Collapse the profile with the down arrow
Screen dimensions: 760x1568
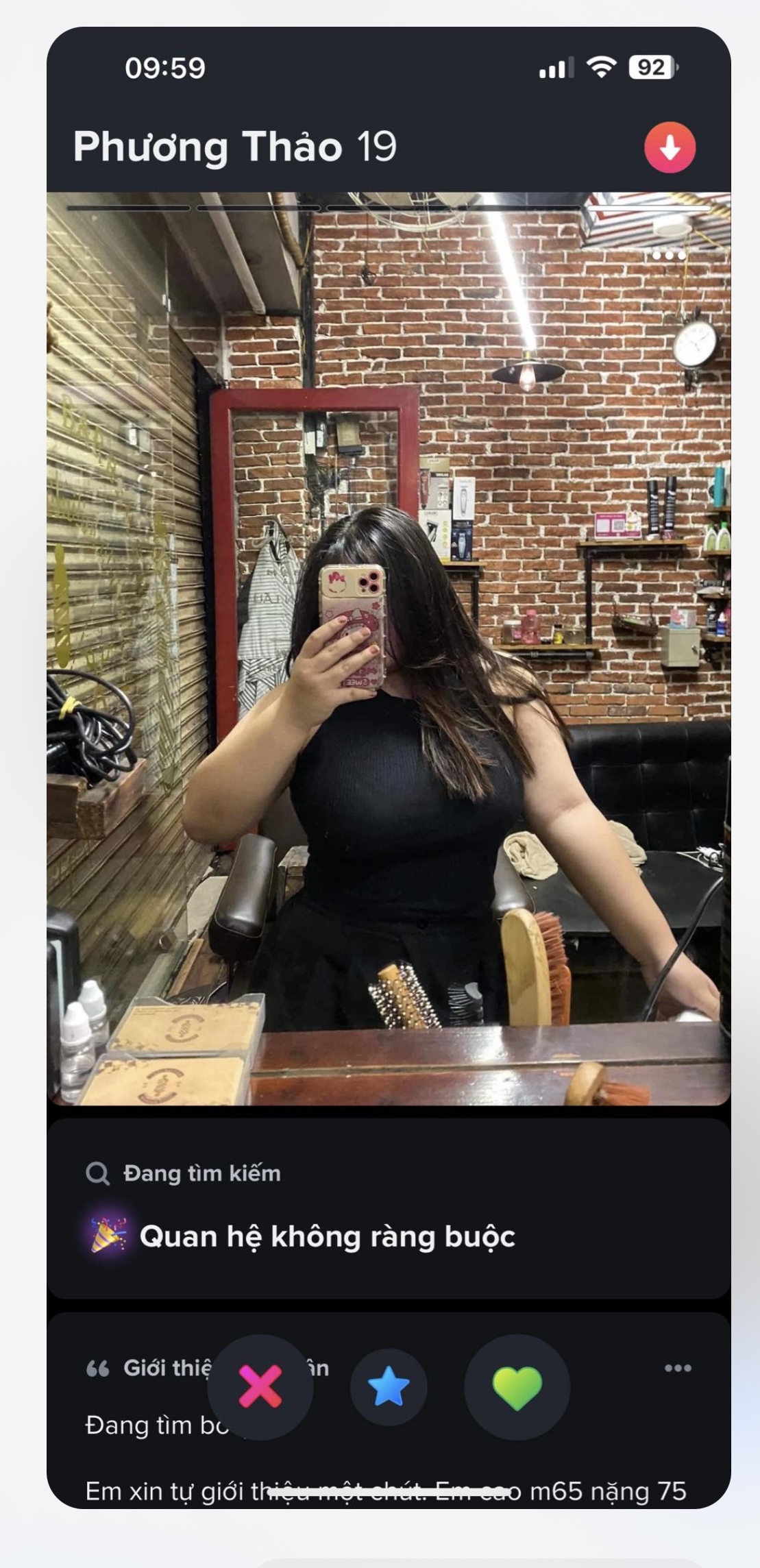coord(670,147)
